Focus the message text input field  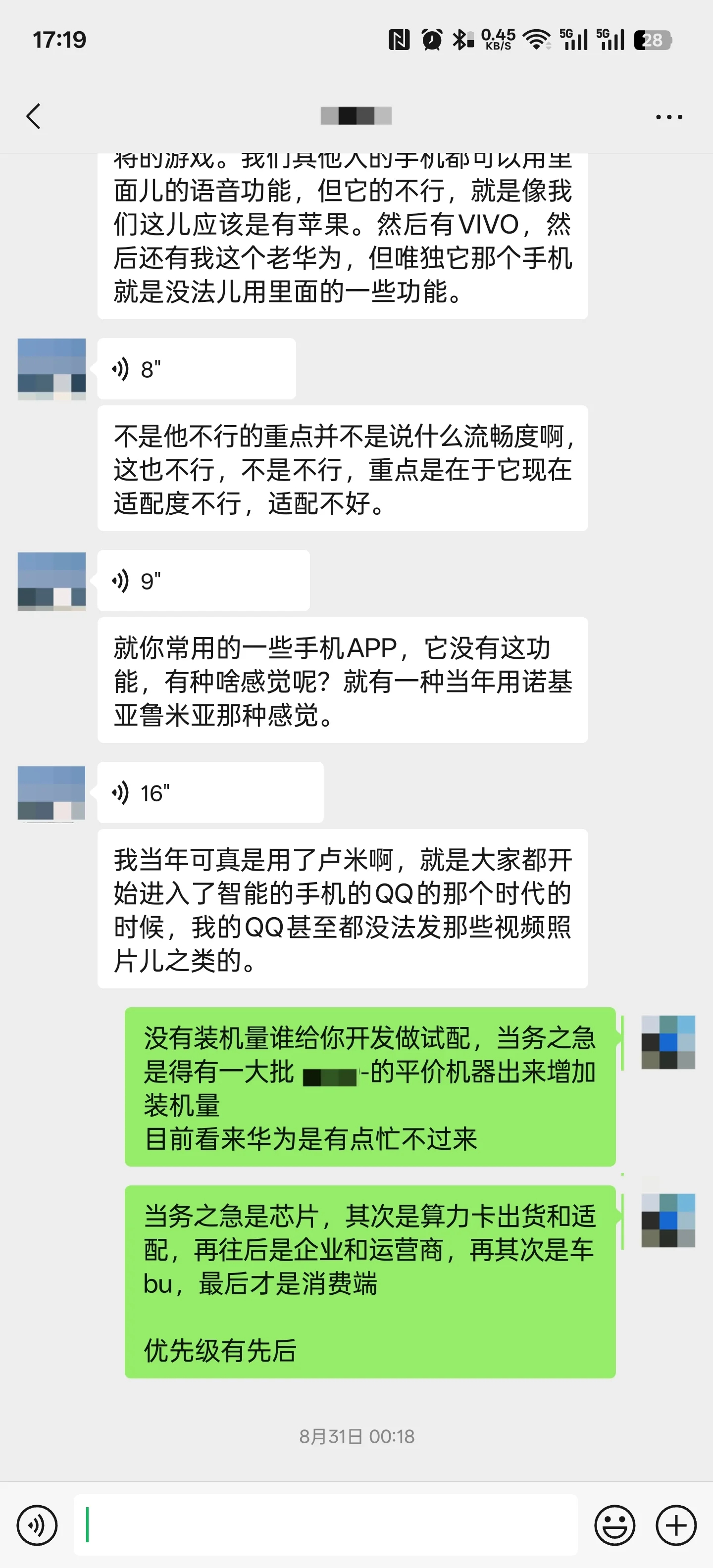325,1525
